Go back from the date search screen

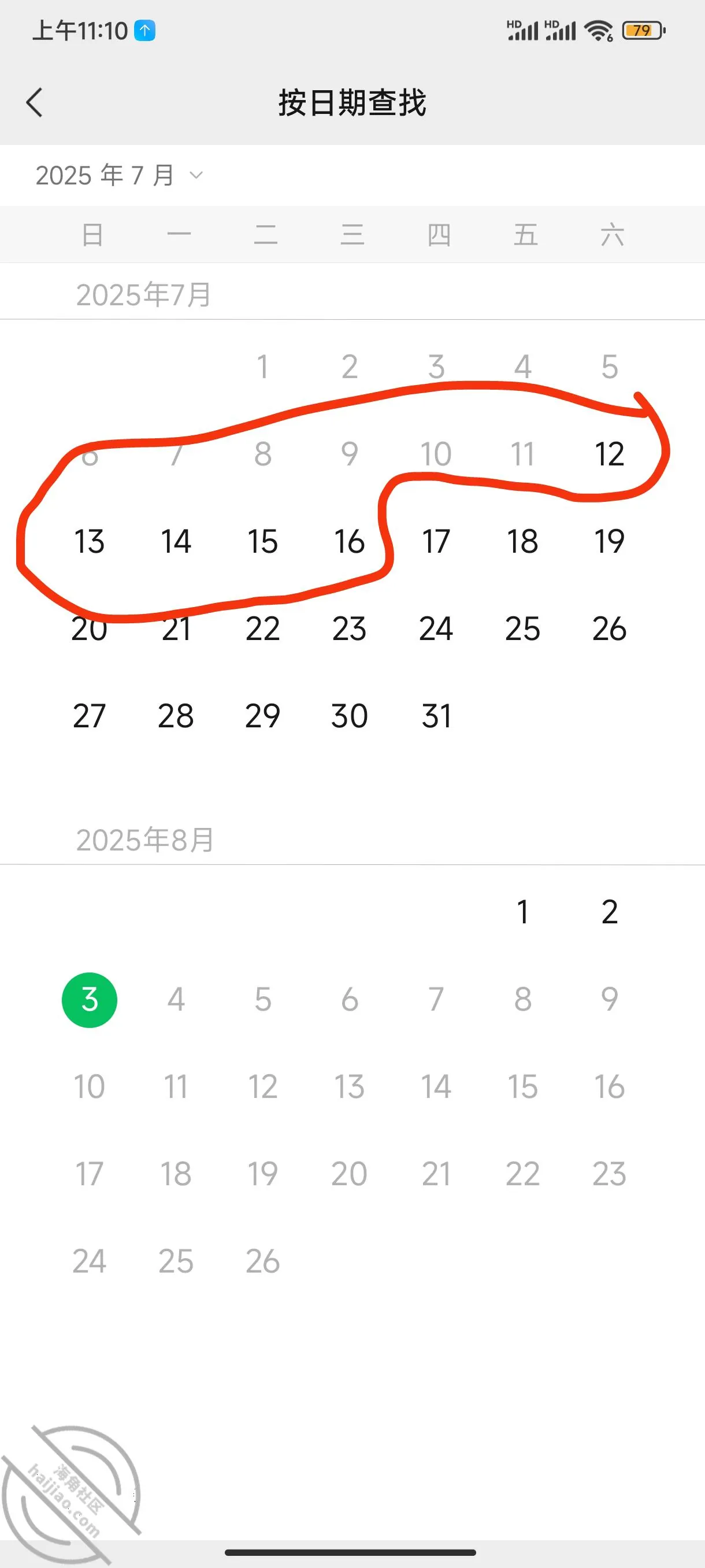pyautogui.click(x=35, y=102)
